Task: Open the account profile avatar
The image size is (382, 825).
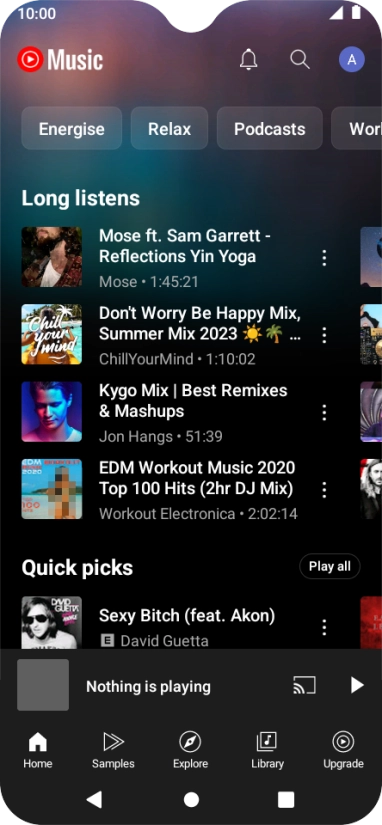Action: tap(352, 59)
